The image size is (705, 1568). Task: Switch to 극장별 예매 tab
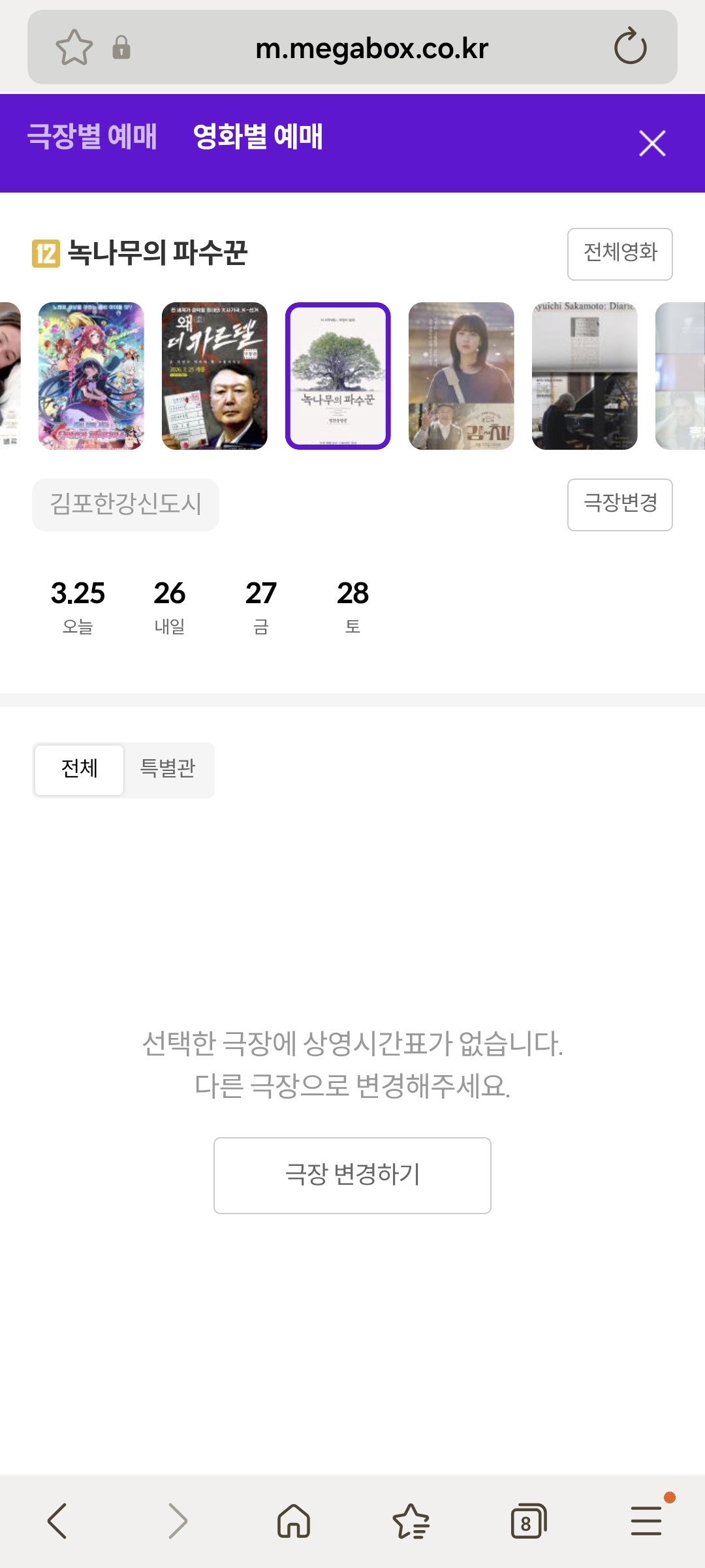point(92,136)
